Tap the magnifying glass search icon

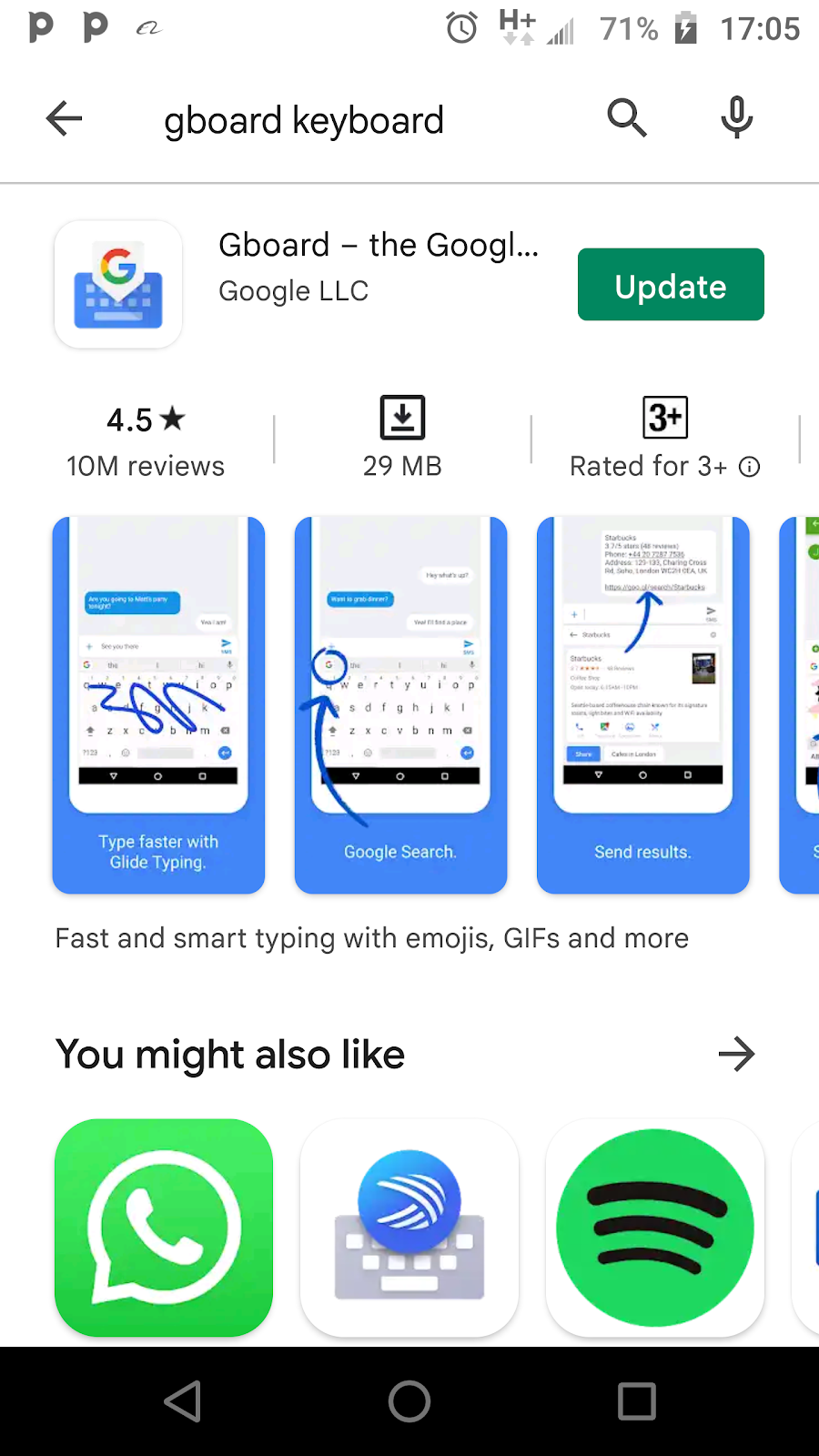pos(626,118)
